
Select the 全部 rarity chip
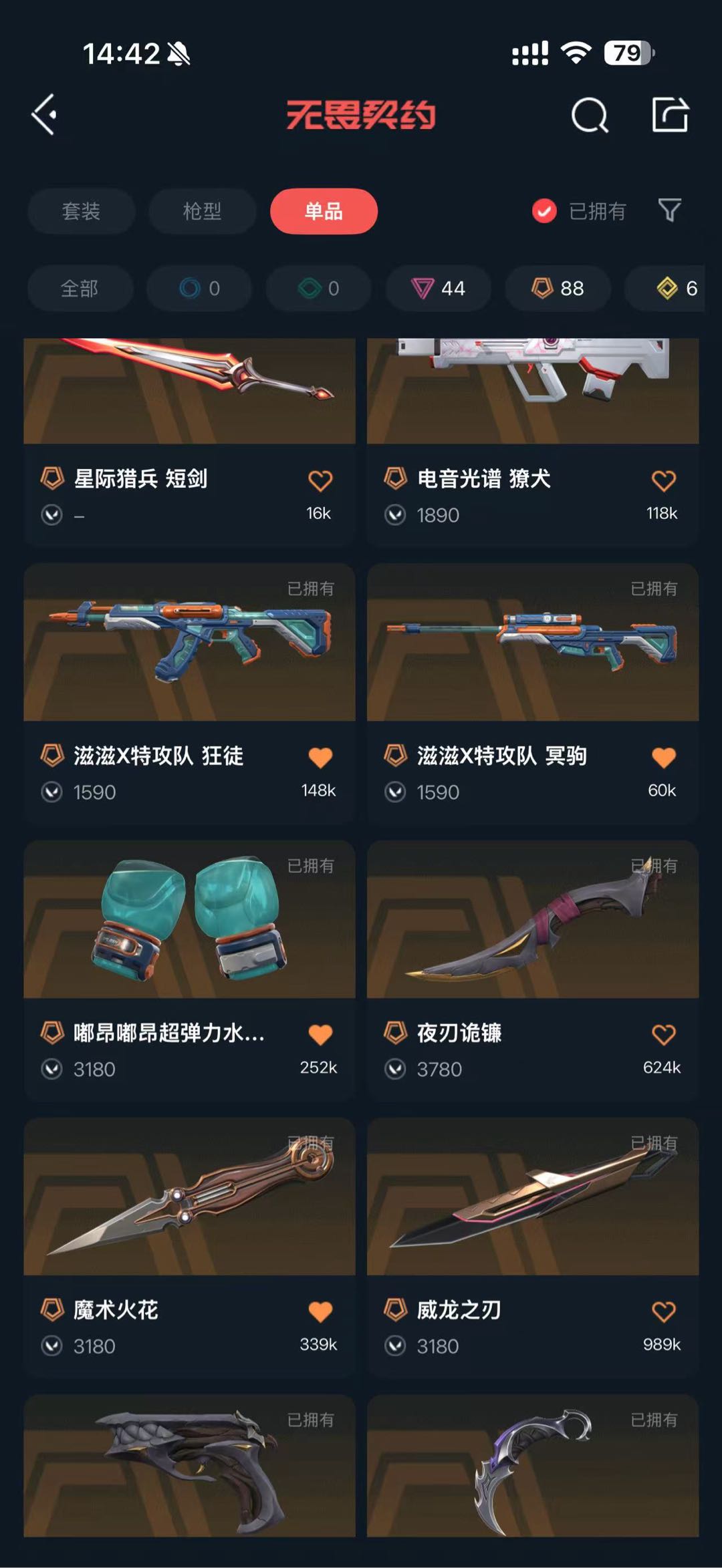pos(80,289)
